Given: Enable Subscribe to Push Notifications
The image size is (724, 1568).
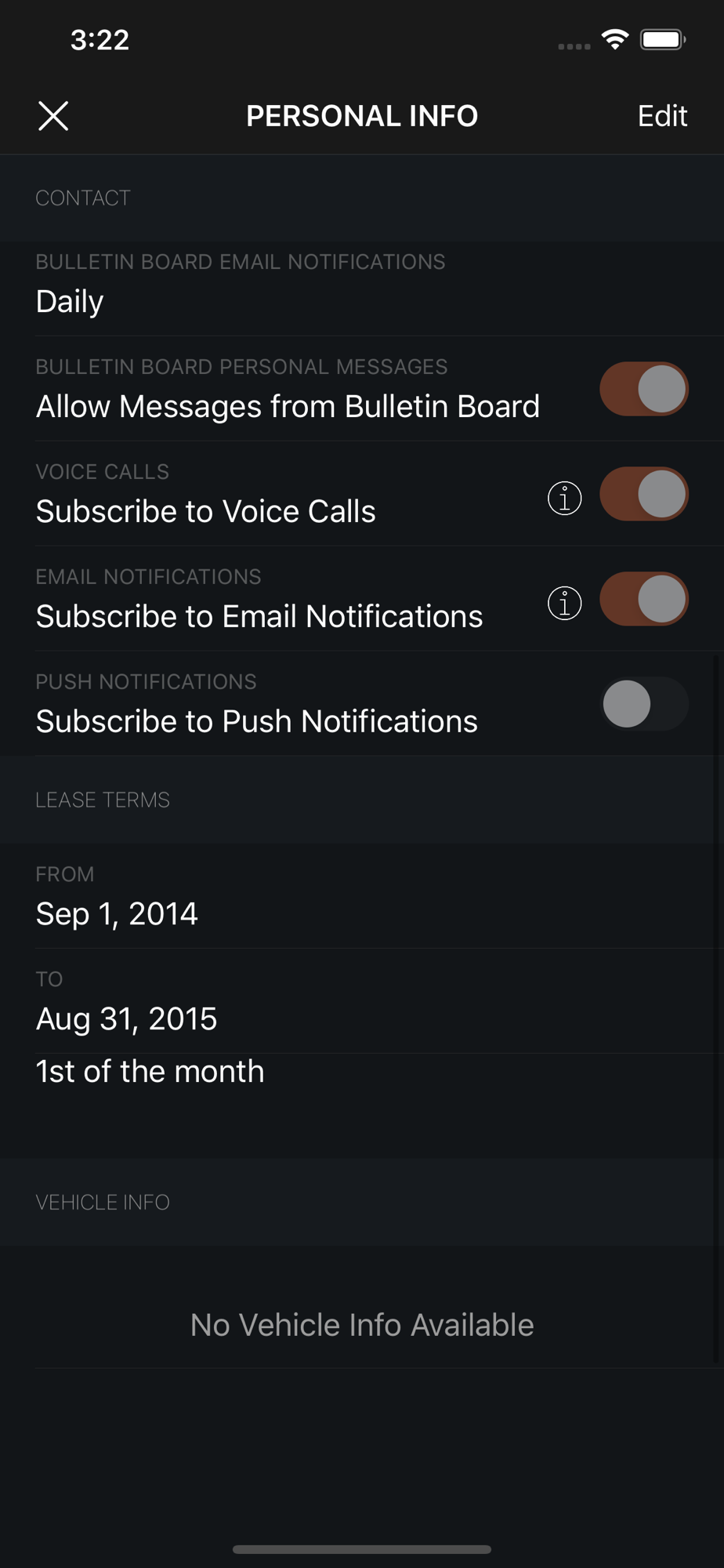Looking at the screenshot, I should pyautogui.click(x=644, y=704).
